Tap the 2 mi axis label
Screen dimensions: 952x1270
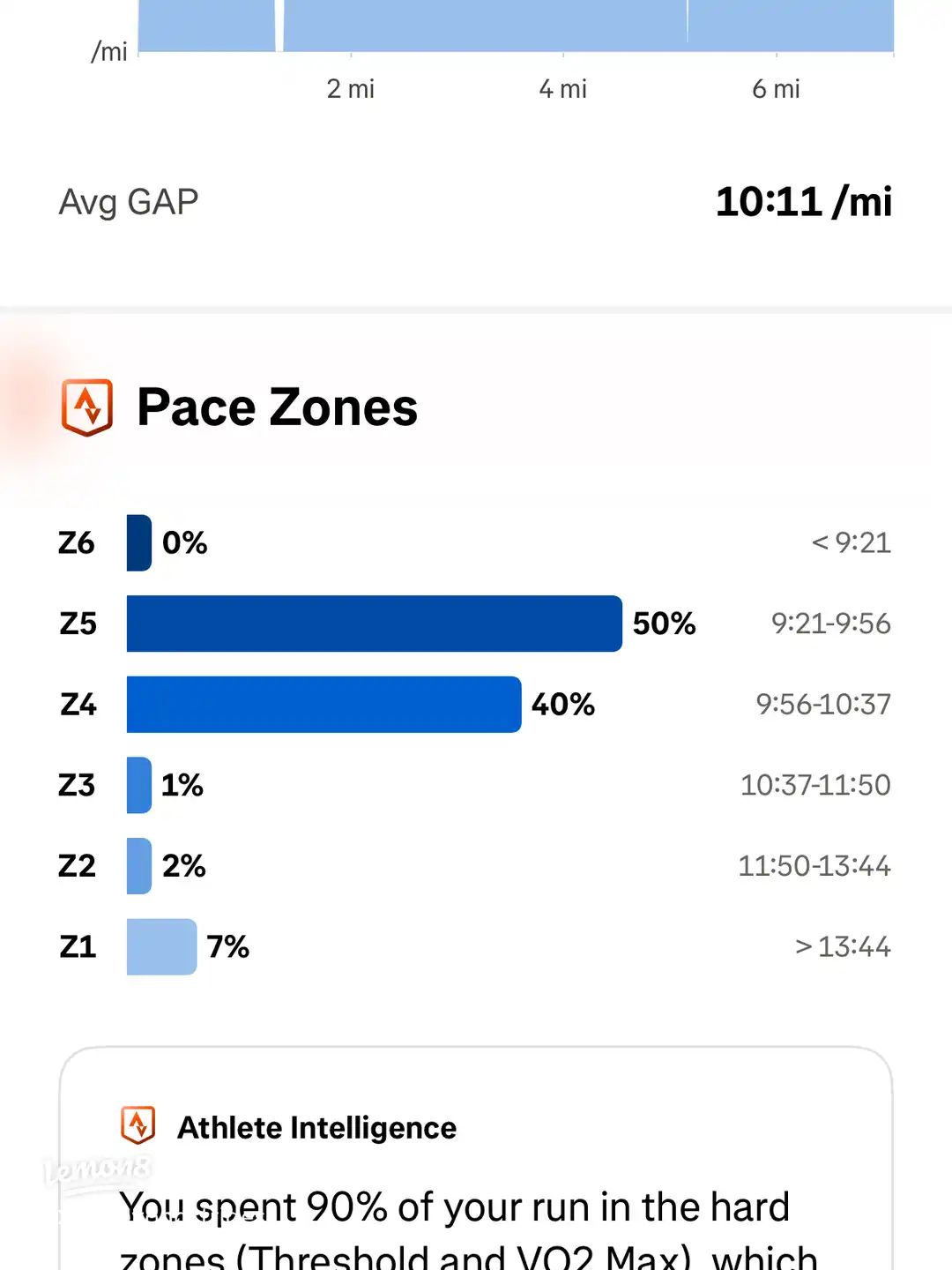tap(350, 88)
